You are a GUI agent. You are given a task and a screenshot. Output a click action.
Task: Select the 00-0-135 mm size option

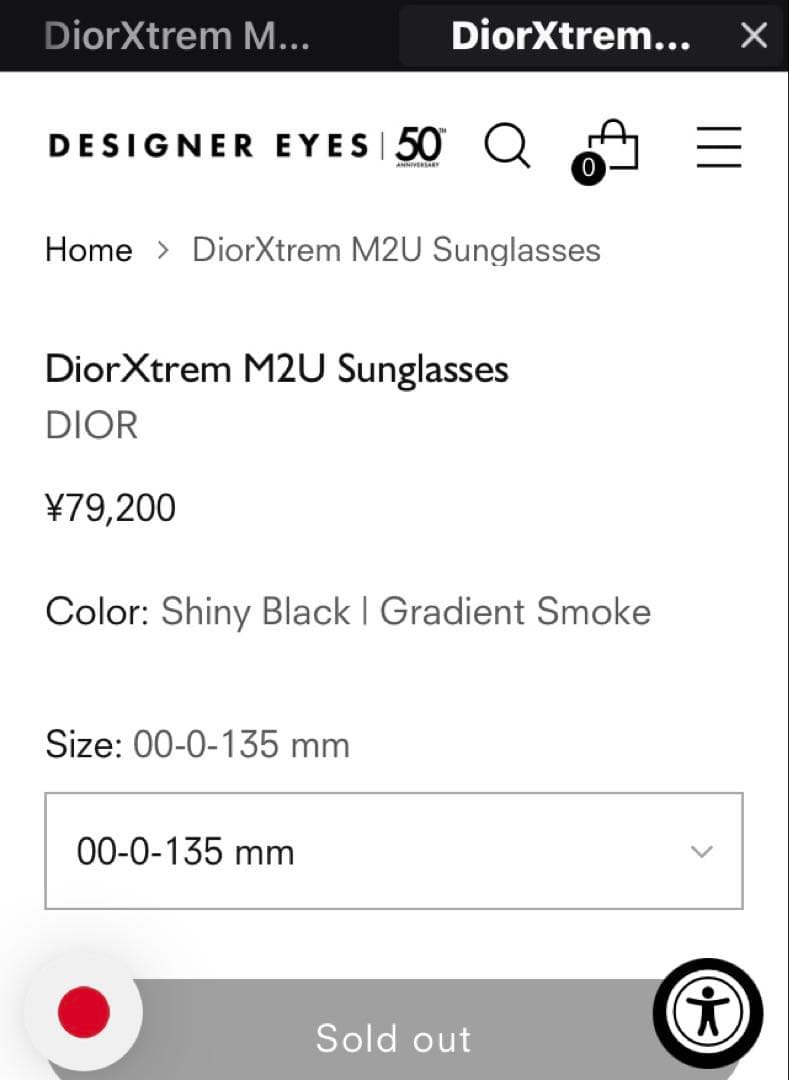coord(185,852)
